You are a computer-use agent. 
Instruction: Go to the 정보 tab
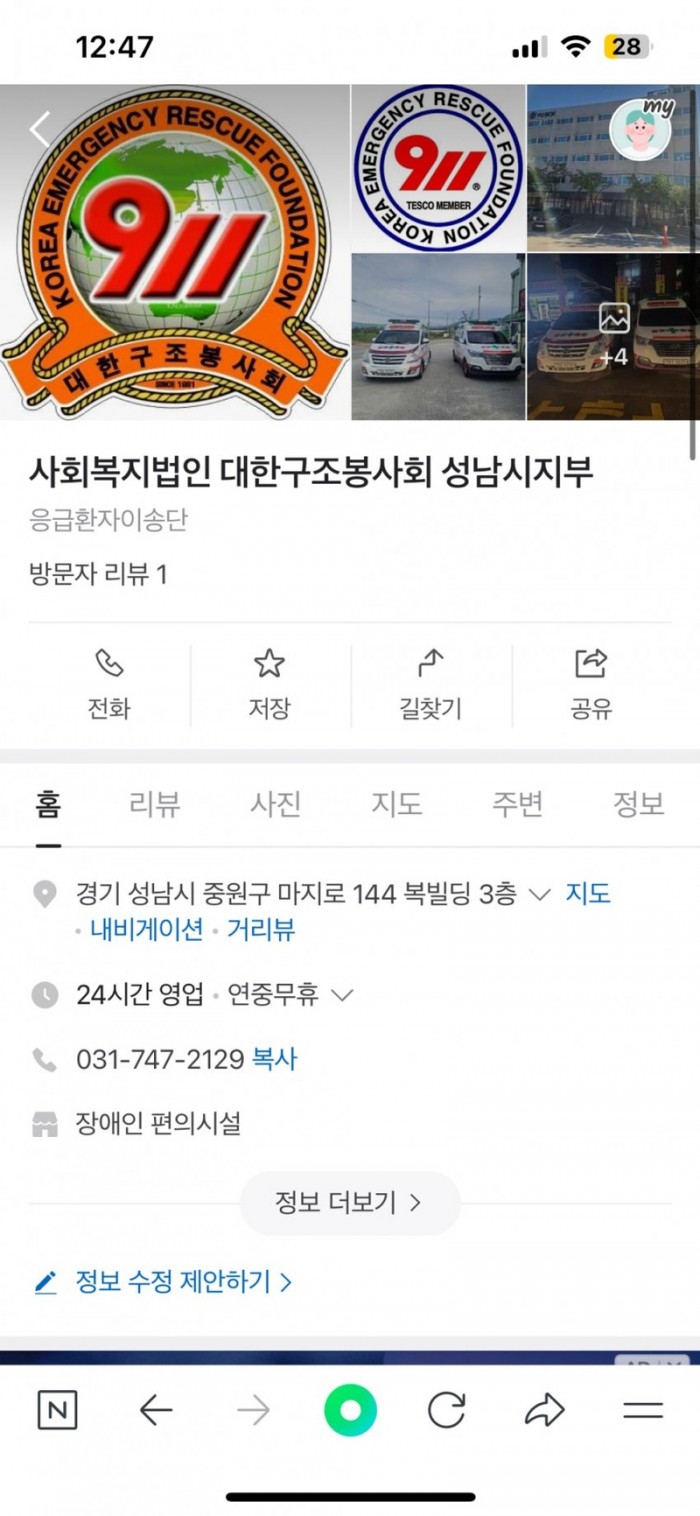point(638,804)
